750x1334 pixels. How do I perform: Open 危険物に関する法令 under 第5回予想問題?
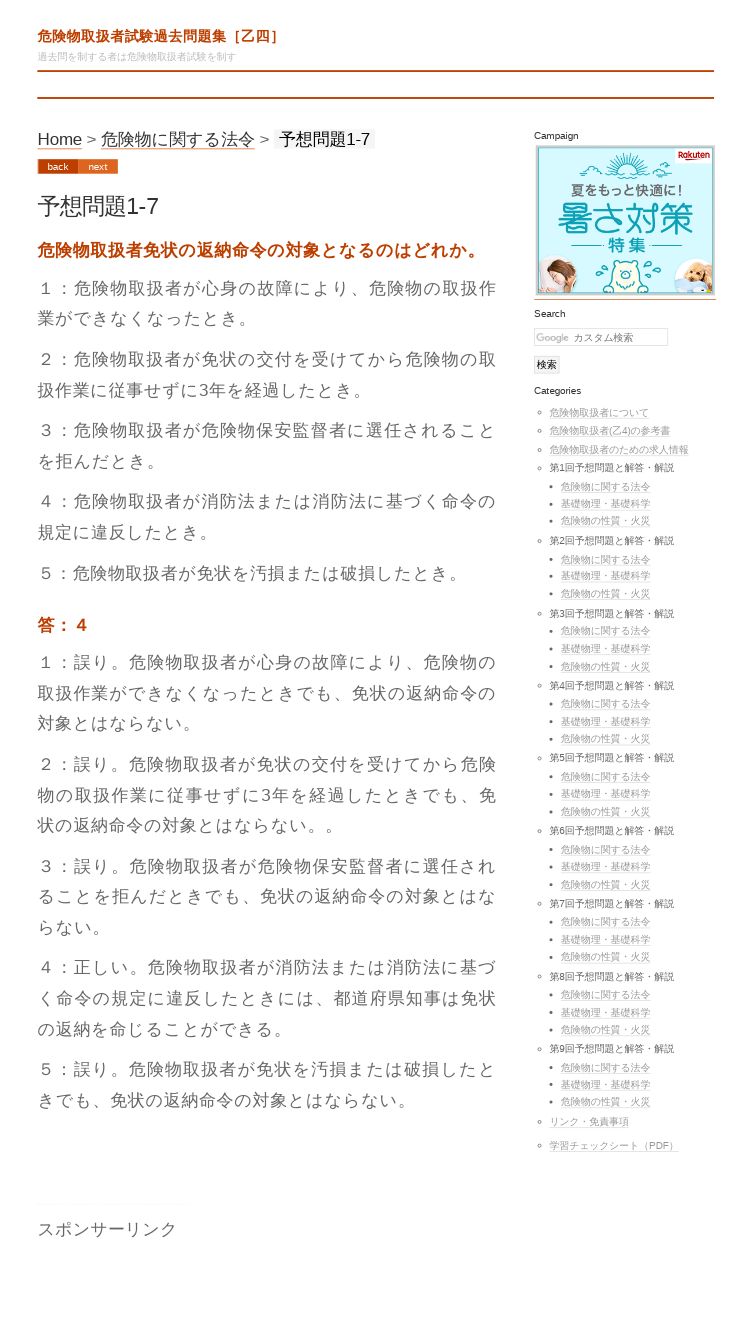point(605,777)
